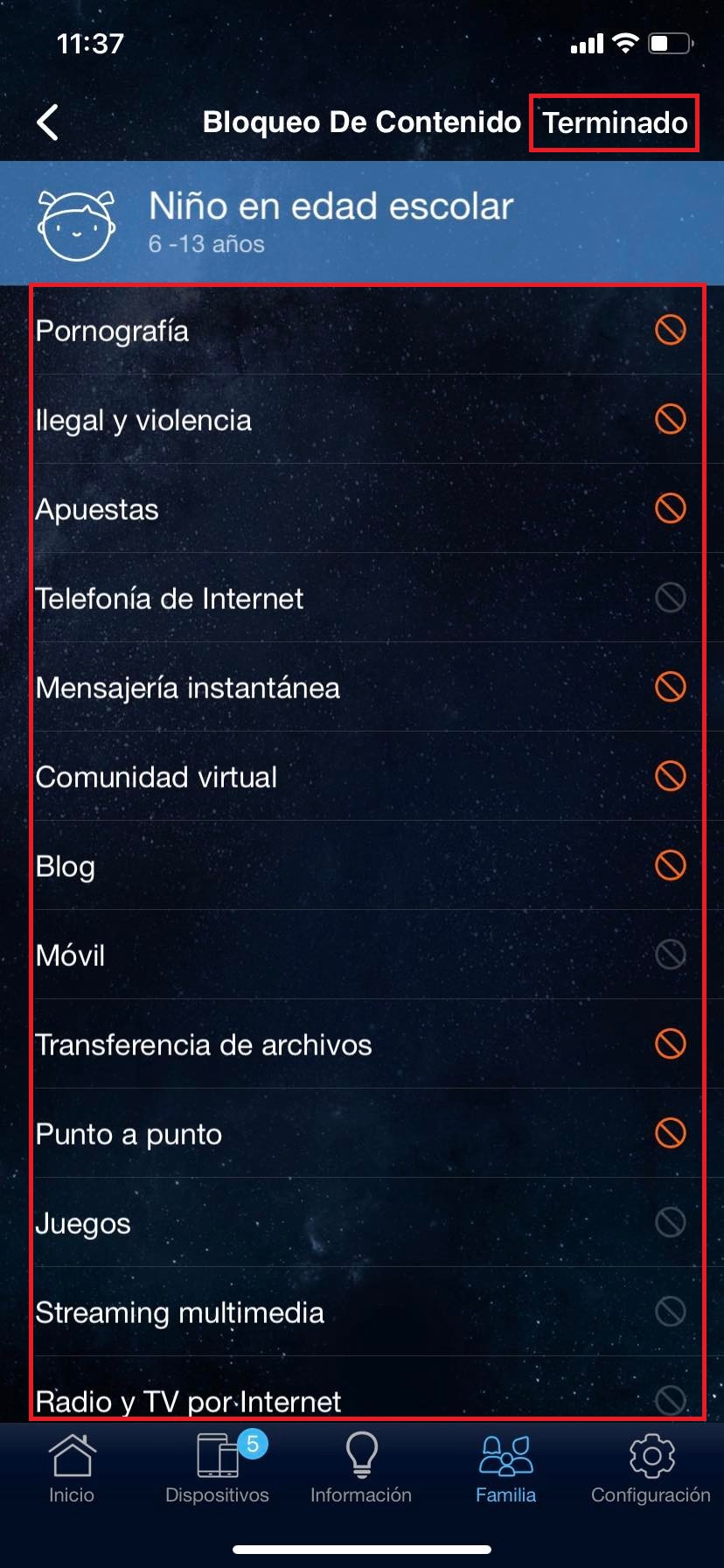Block Radio y TV por Internet
Viewport: 724px width, 1568px height.
point(671,1399)
